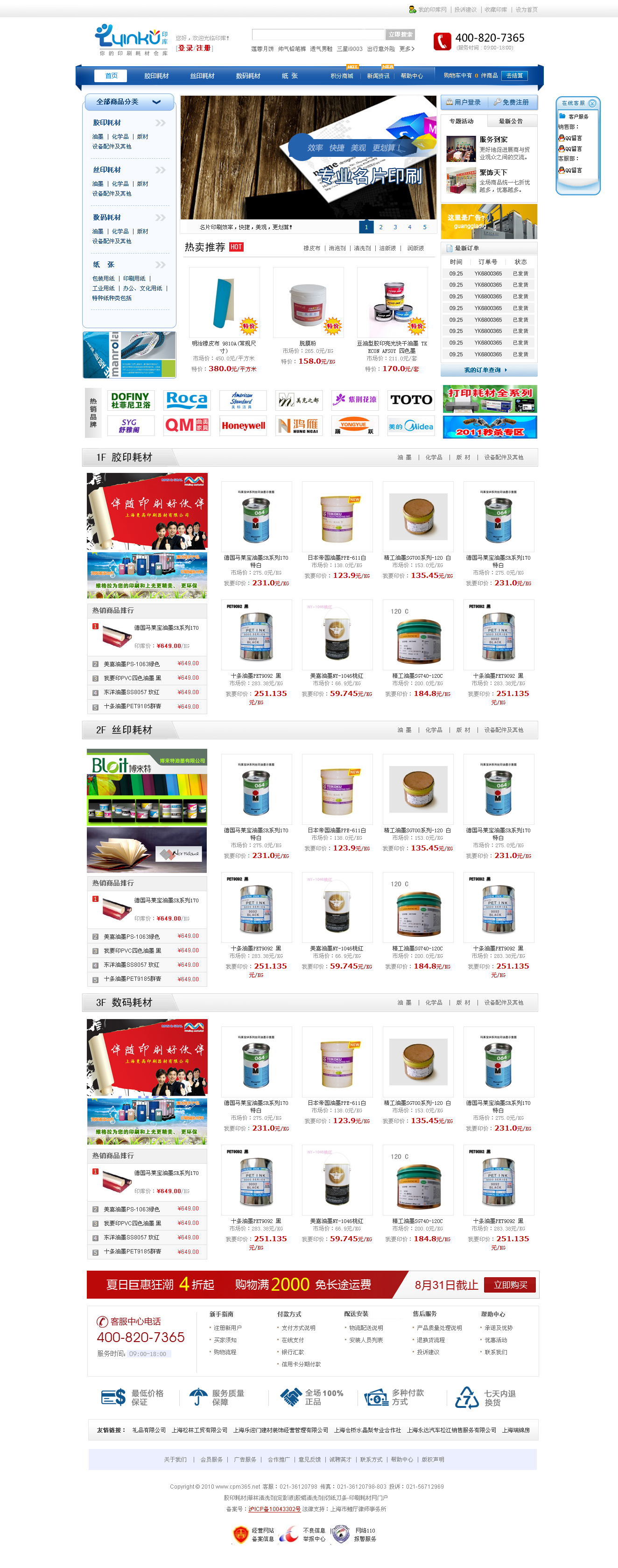Open the 积分商城 nav item
The height and width of the screenshot is (1568, 618).
click(x=342, y=76)
